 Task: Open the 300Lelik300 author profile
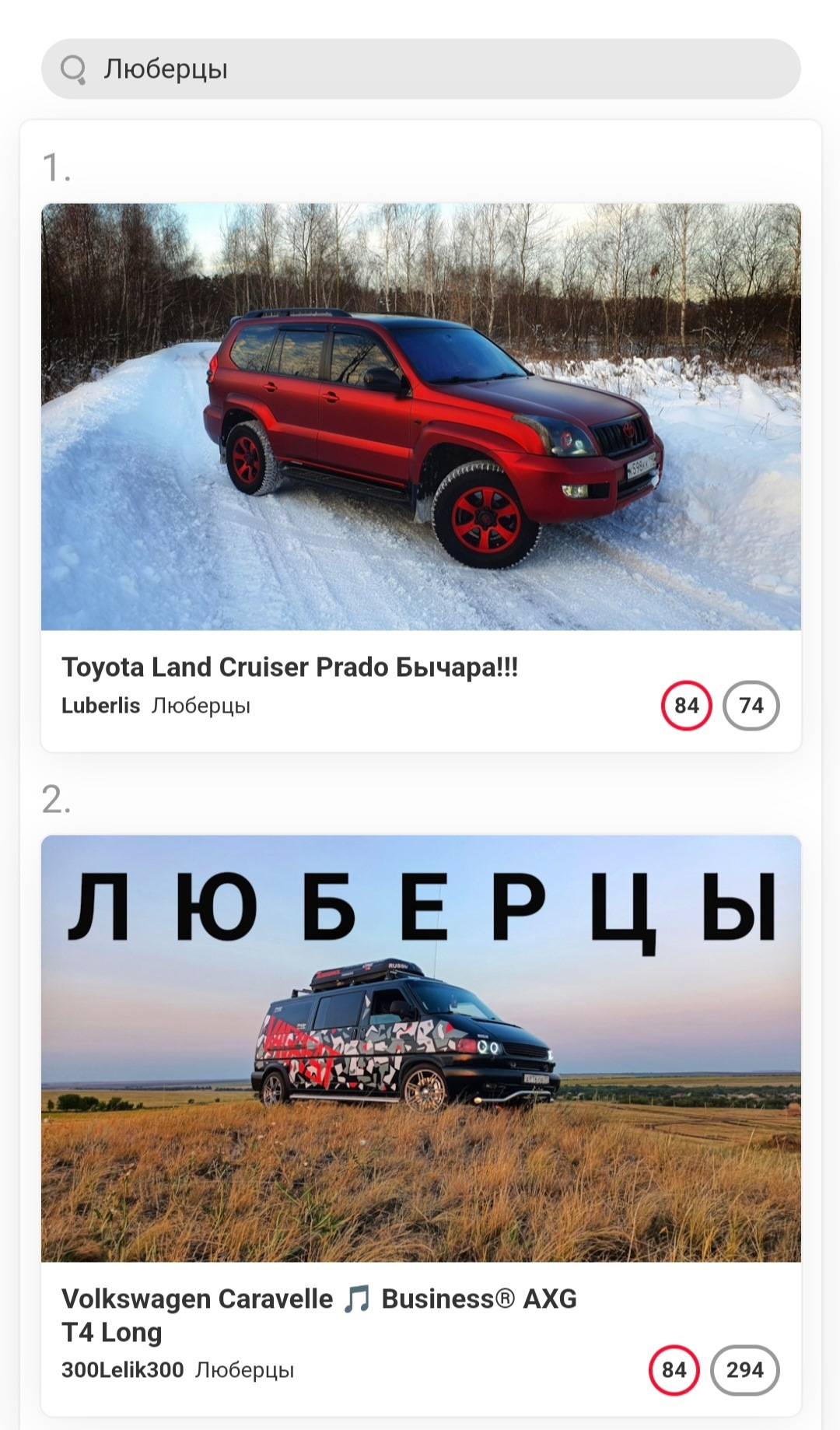123,1370
